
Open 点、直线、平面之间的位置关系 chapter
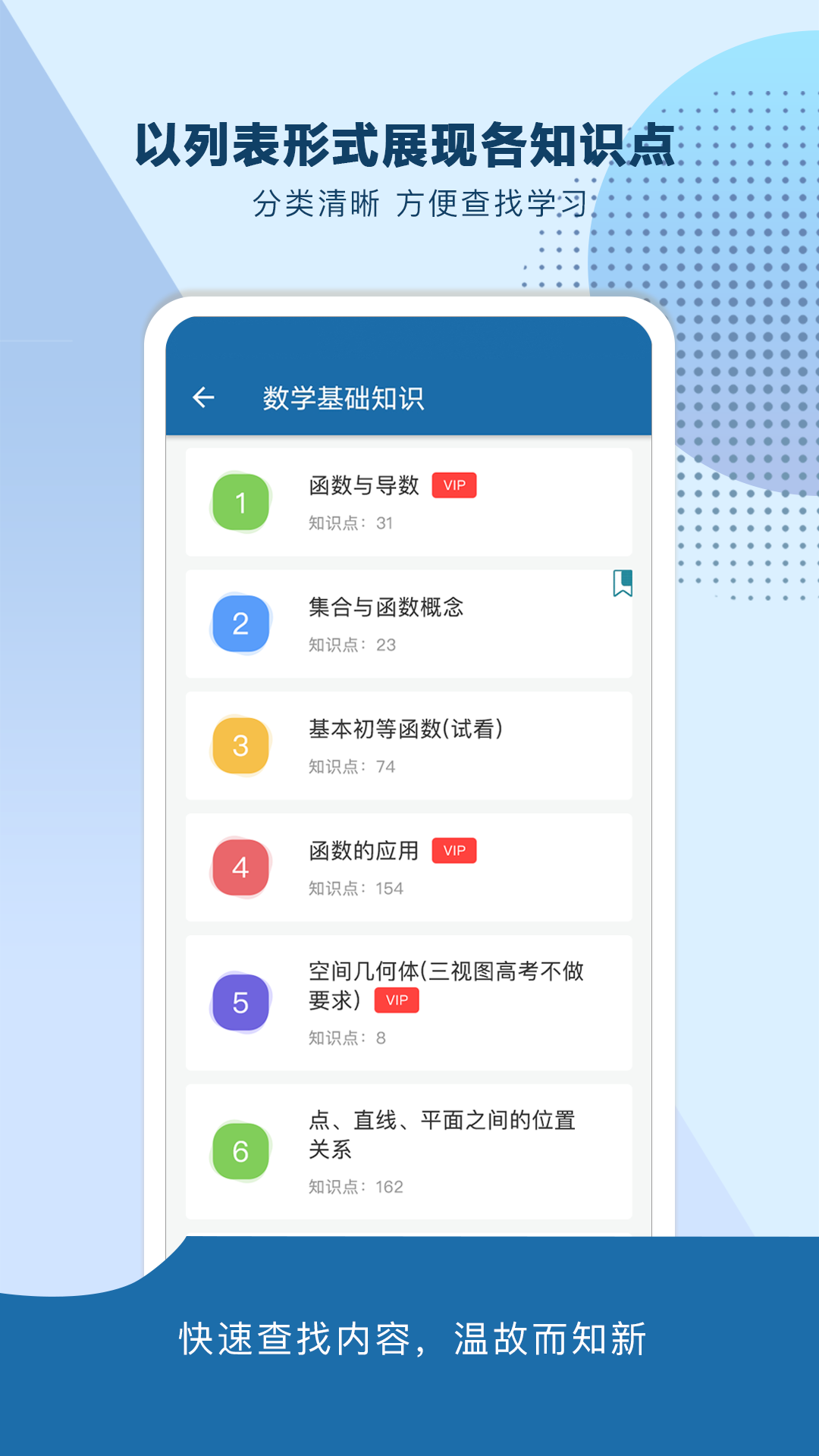pyautogui.click(x=408, y=1150)
